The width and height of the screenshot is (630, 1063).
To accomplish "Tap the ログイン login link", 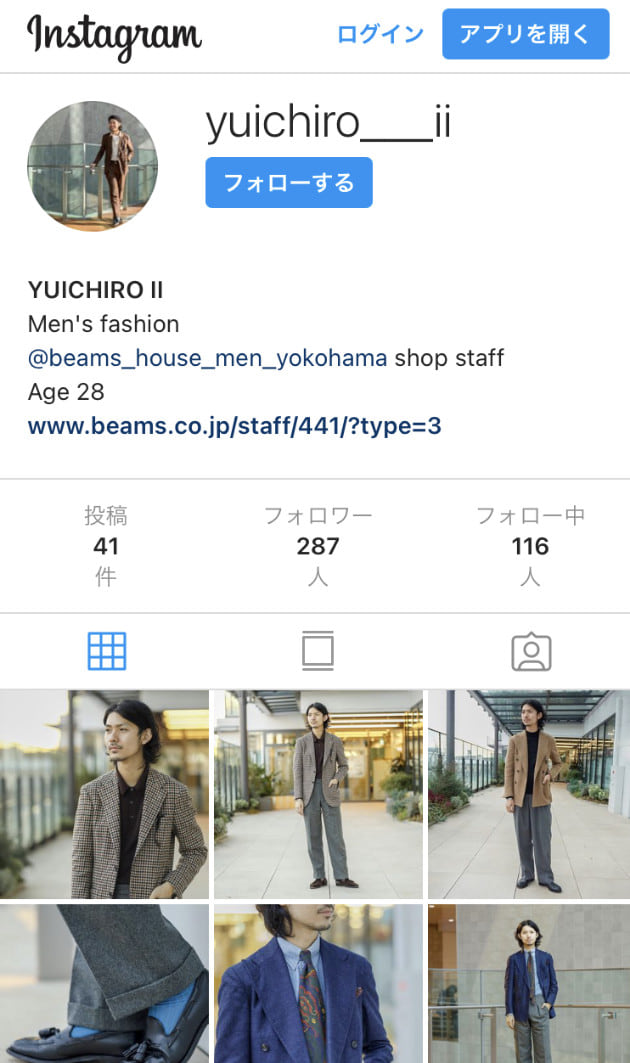I will [380, 34].
